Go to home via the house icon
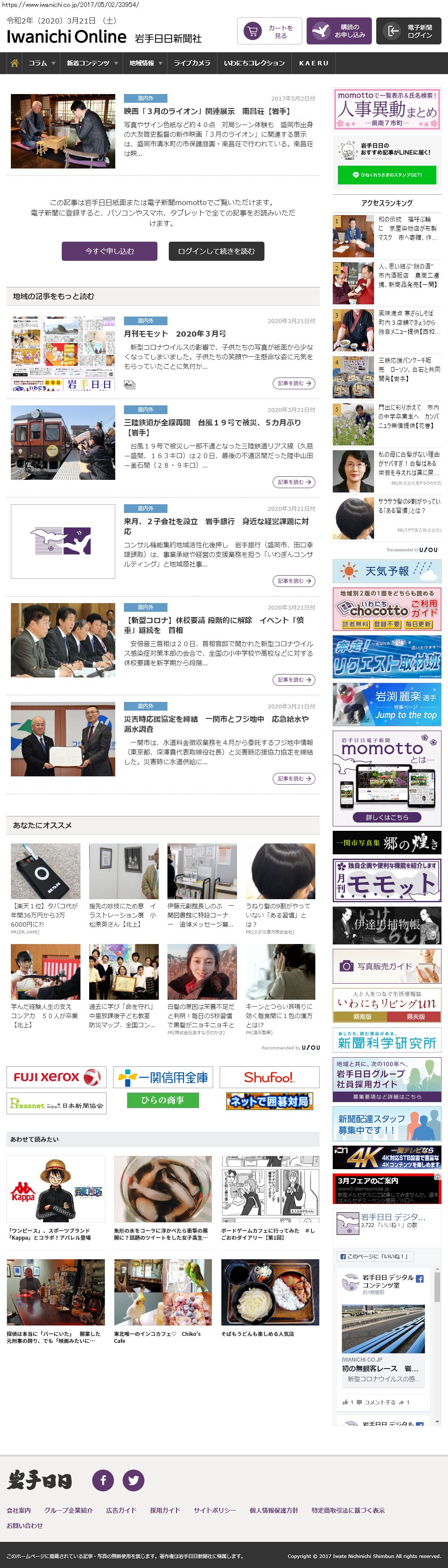The image size is (448, 1568). pos(14,63)
